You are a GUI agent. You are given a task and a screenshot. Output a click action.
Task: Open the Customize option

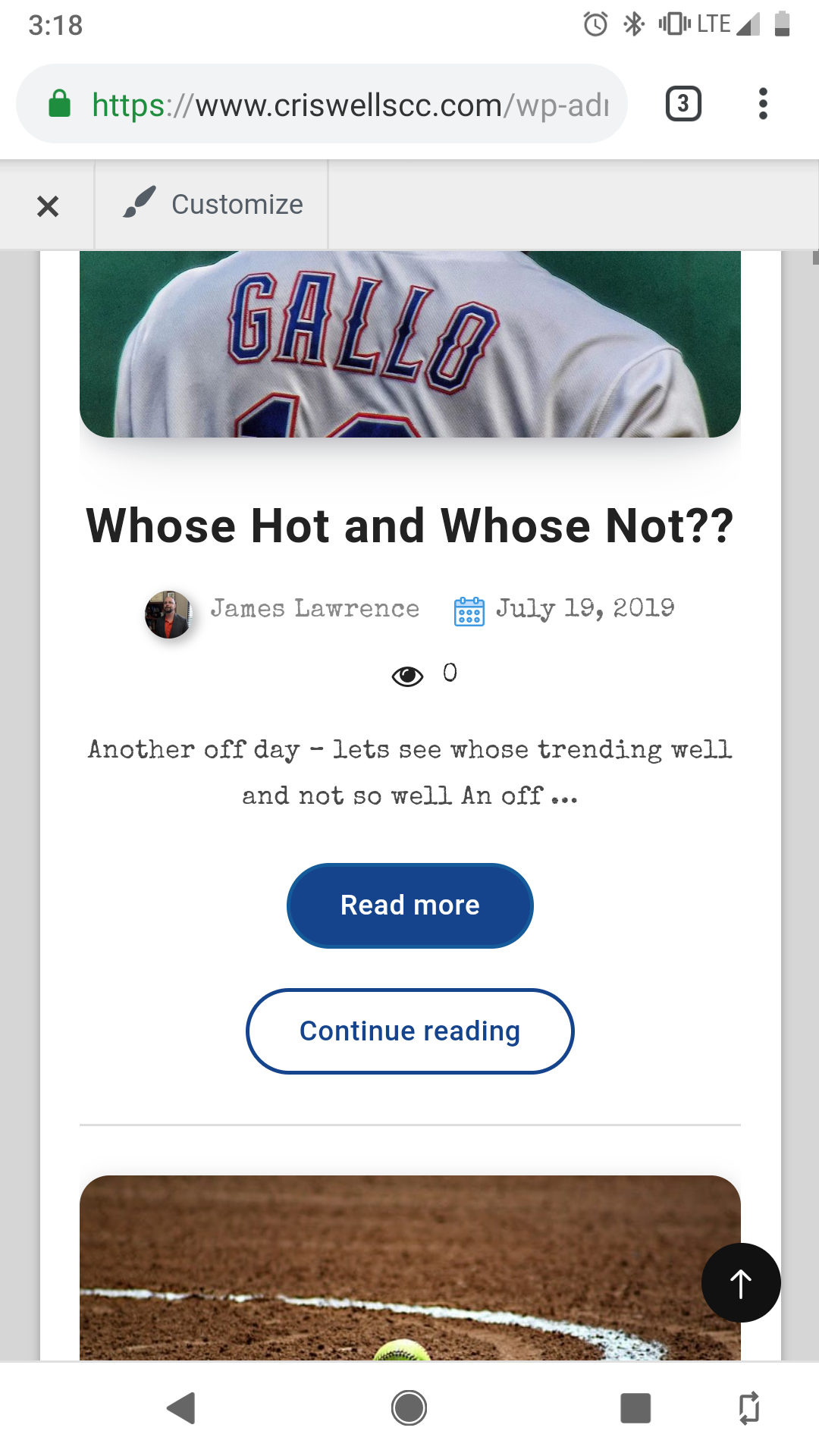click(x=213, y=205)
